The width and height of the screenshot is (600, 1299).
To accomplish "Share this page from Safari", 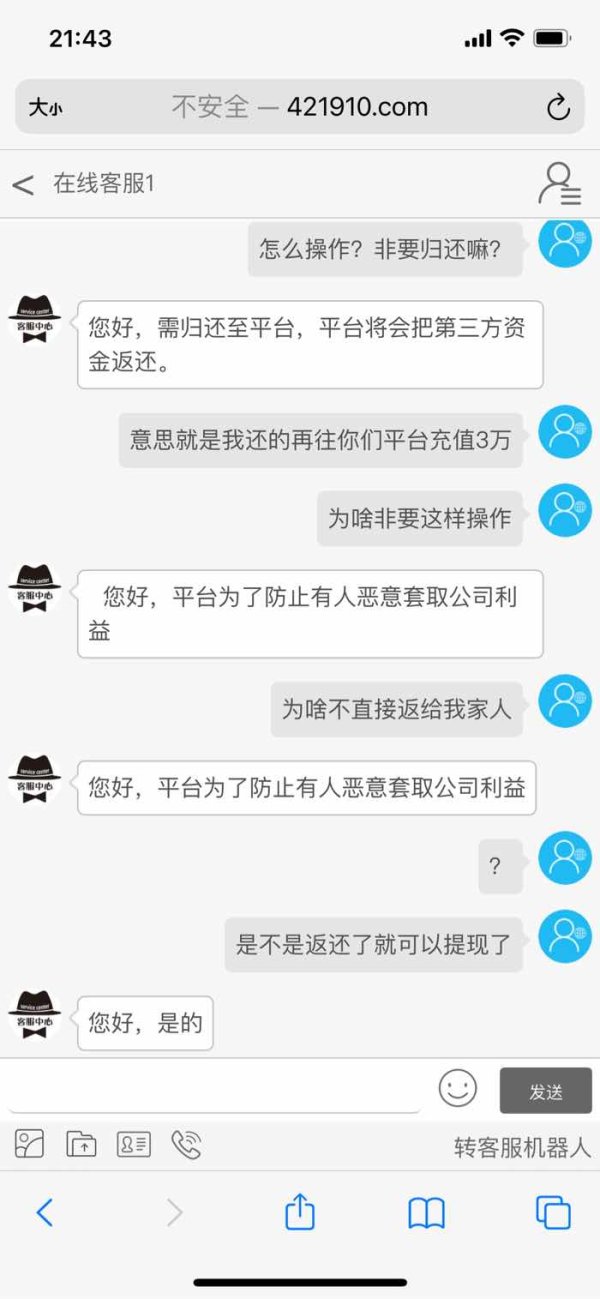I will [x=300, y=1211].
